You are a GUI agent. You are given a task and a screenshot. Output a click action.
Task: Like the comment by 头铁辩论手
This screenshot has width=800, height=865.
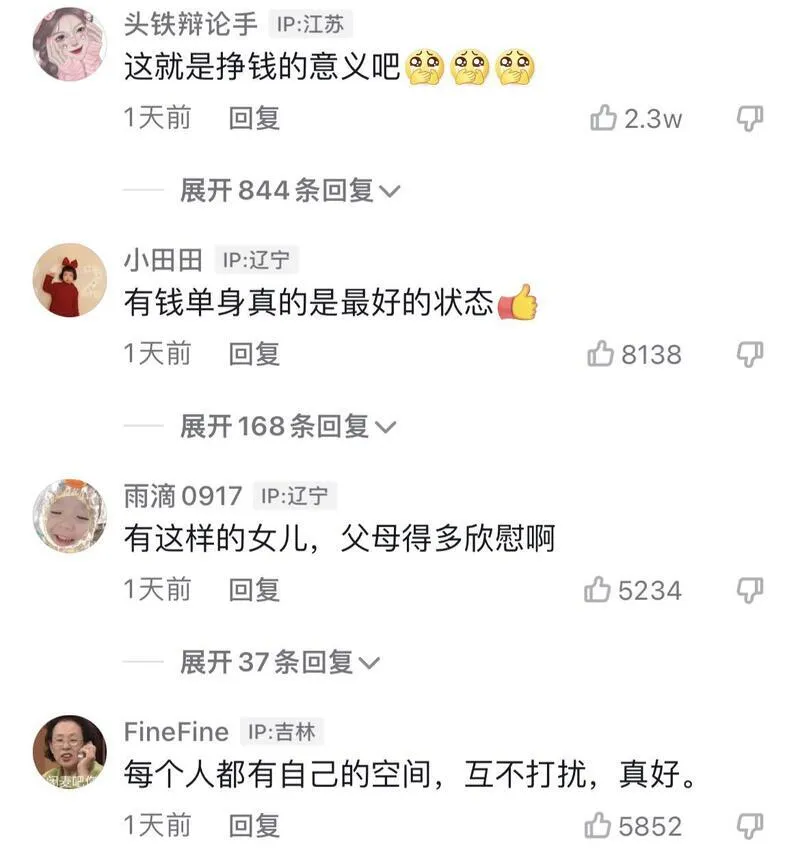tap(604, 119)
